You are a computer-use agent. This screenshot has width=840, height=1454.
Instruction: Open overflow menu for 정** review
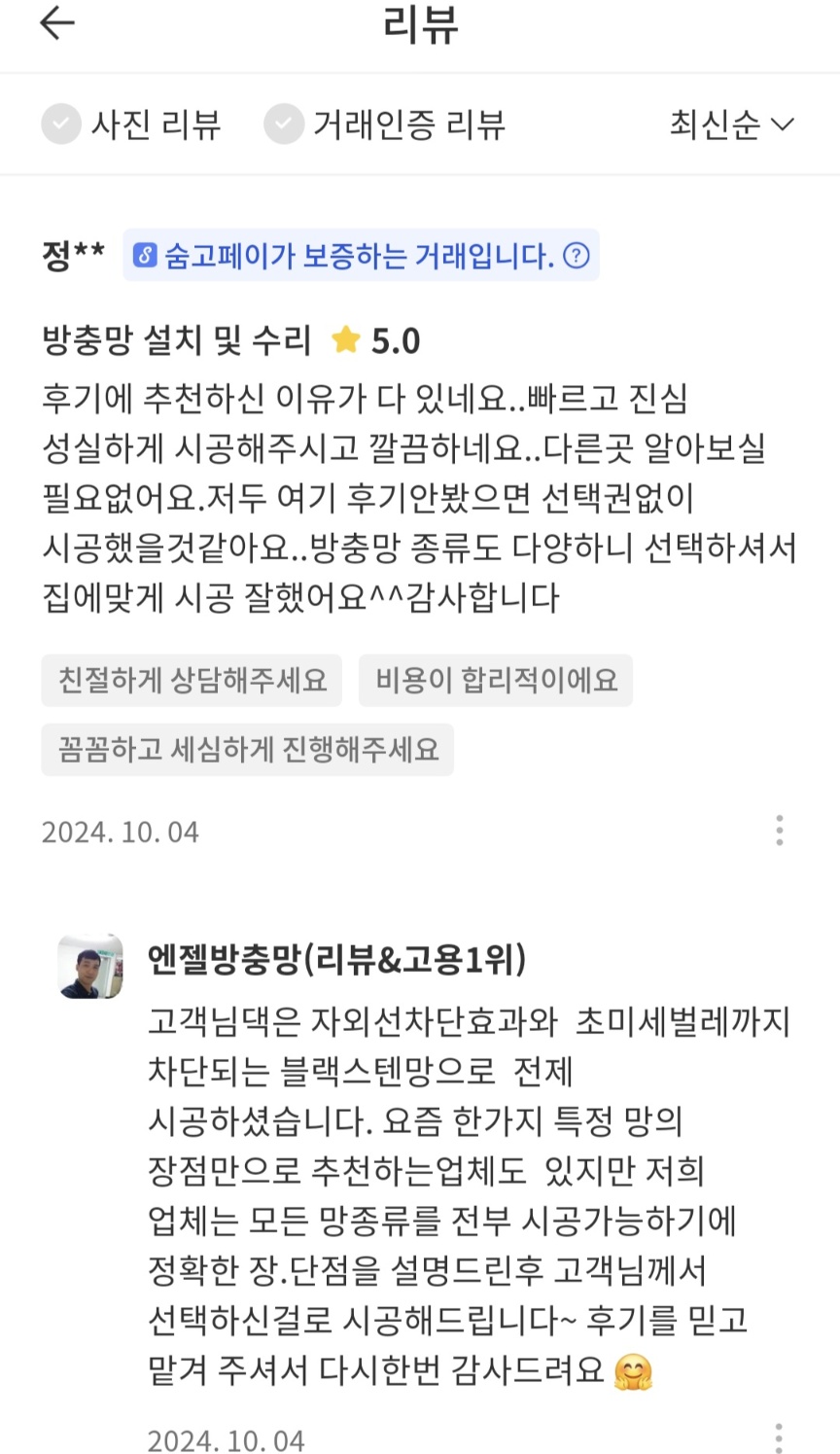779,831
